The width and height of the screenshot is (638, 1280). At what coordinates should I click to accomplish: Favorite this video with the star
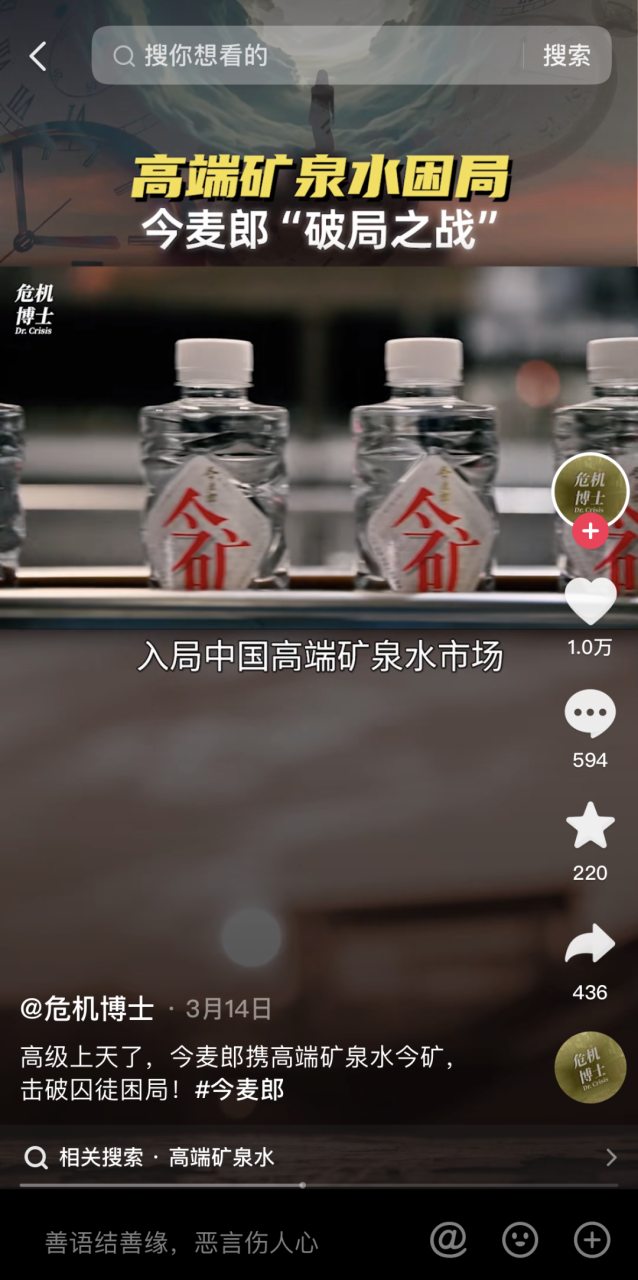coord(590,826)
